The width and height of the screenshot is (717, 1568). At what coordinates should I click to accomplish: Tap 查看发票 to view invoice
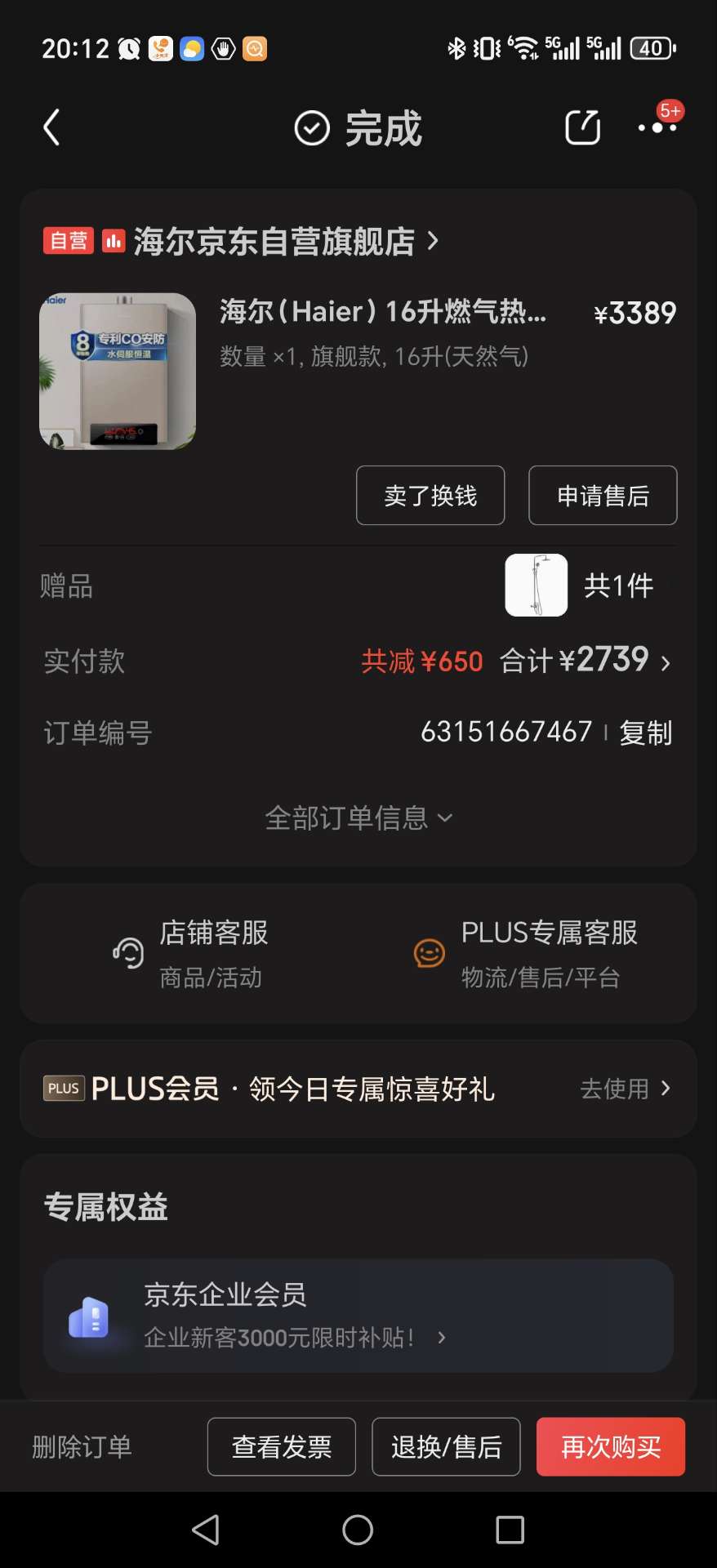pyautogui.click(x=282, y=1447)
